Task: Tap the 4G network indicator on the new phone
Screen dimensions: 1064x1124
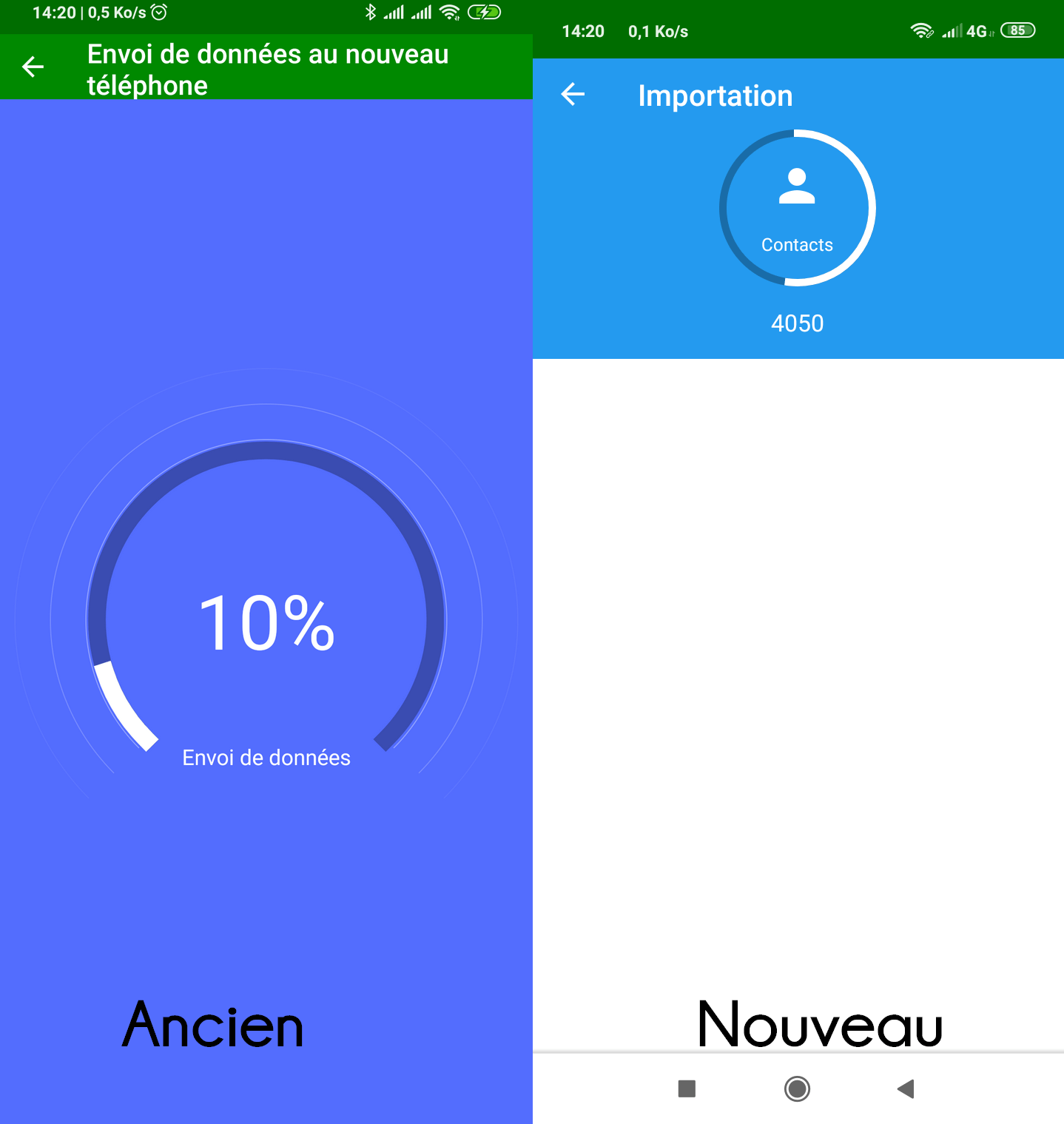Action: tap(975, 30)
